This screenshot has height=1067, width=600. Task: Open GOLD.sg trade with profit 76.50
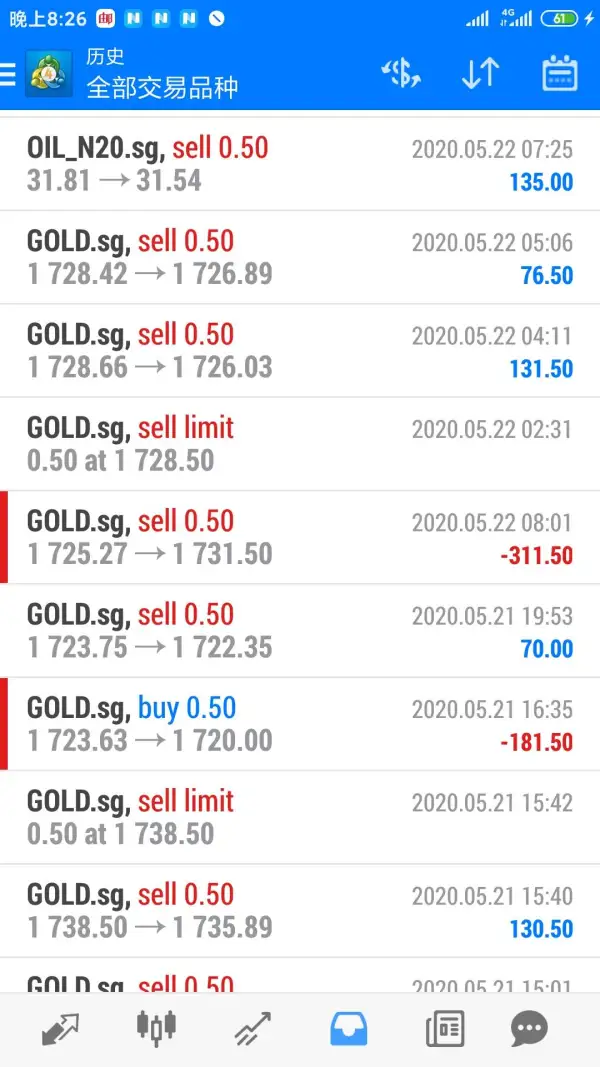coord(300,257)
